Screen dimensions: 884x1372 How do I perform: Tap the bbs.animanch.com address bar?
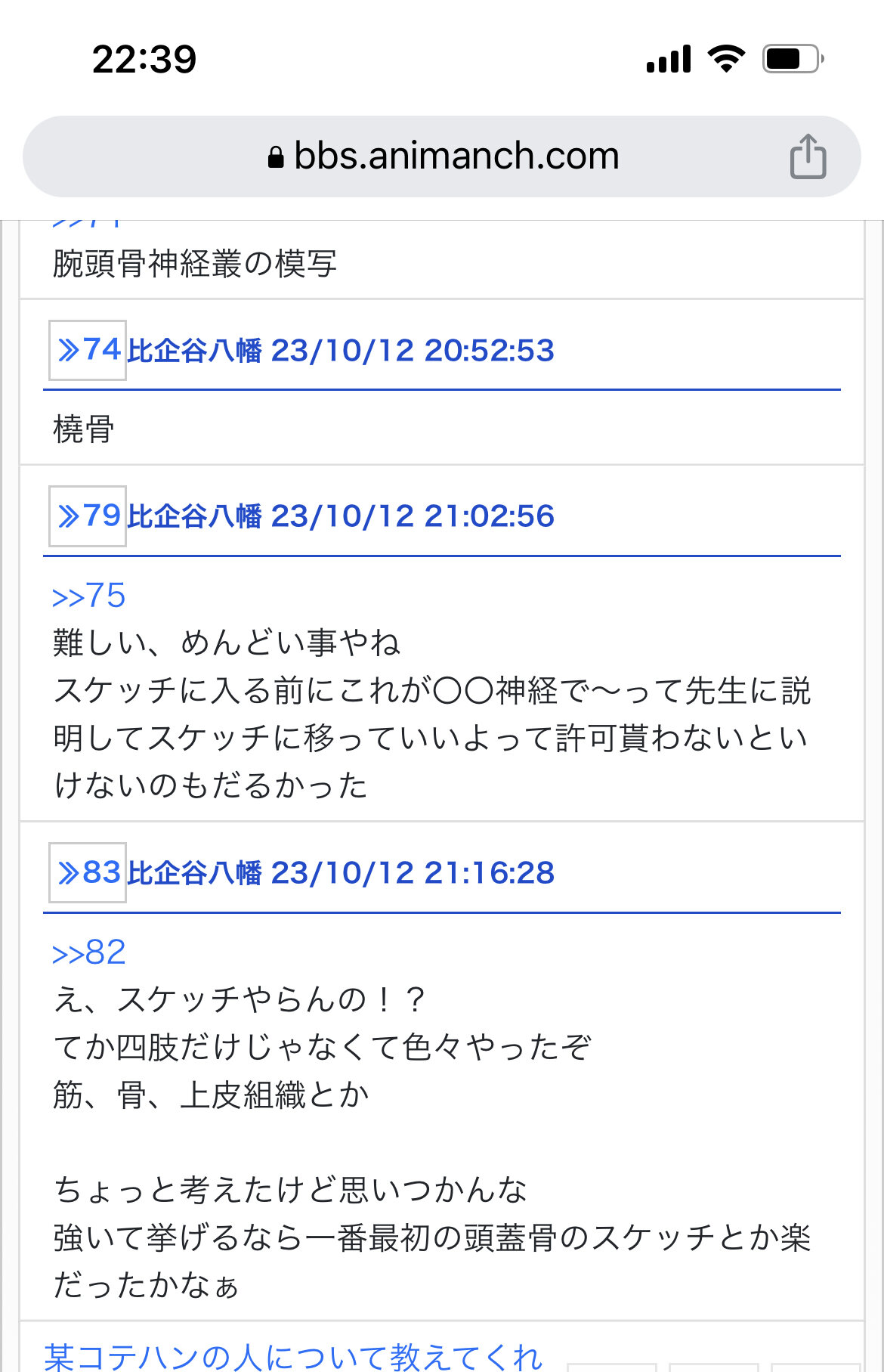443,156
